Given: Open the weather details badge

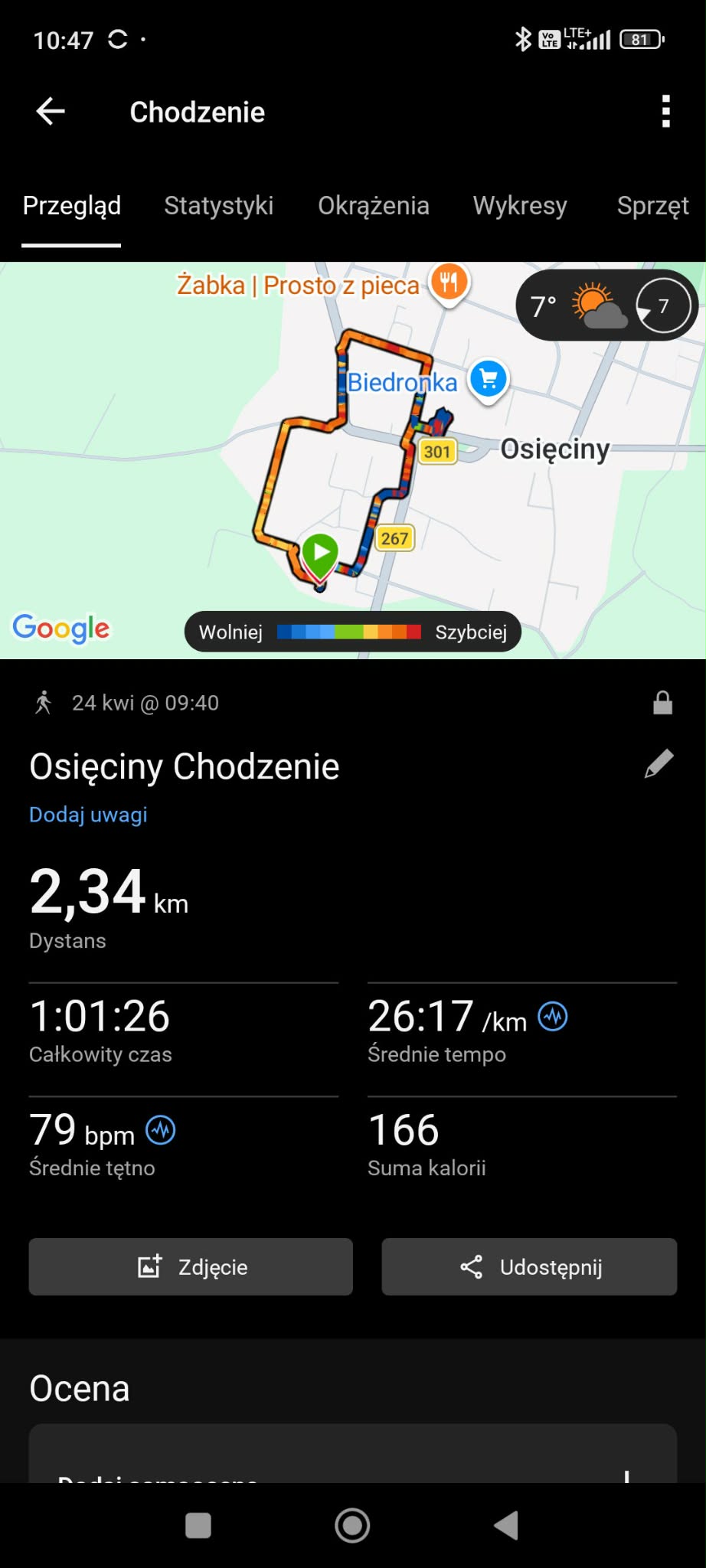Looking at the screenshot, I should coord(606,305).
